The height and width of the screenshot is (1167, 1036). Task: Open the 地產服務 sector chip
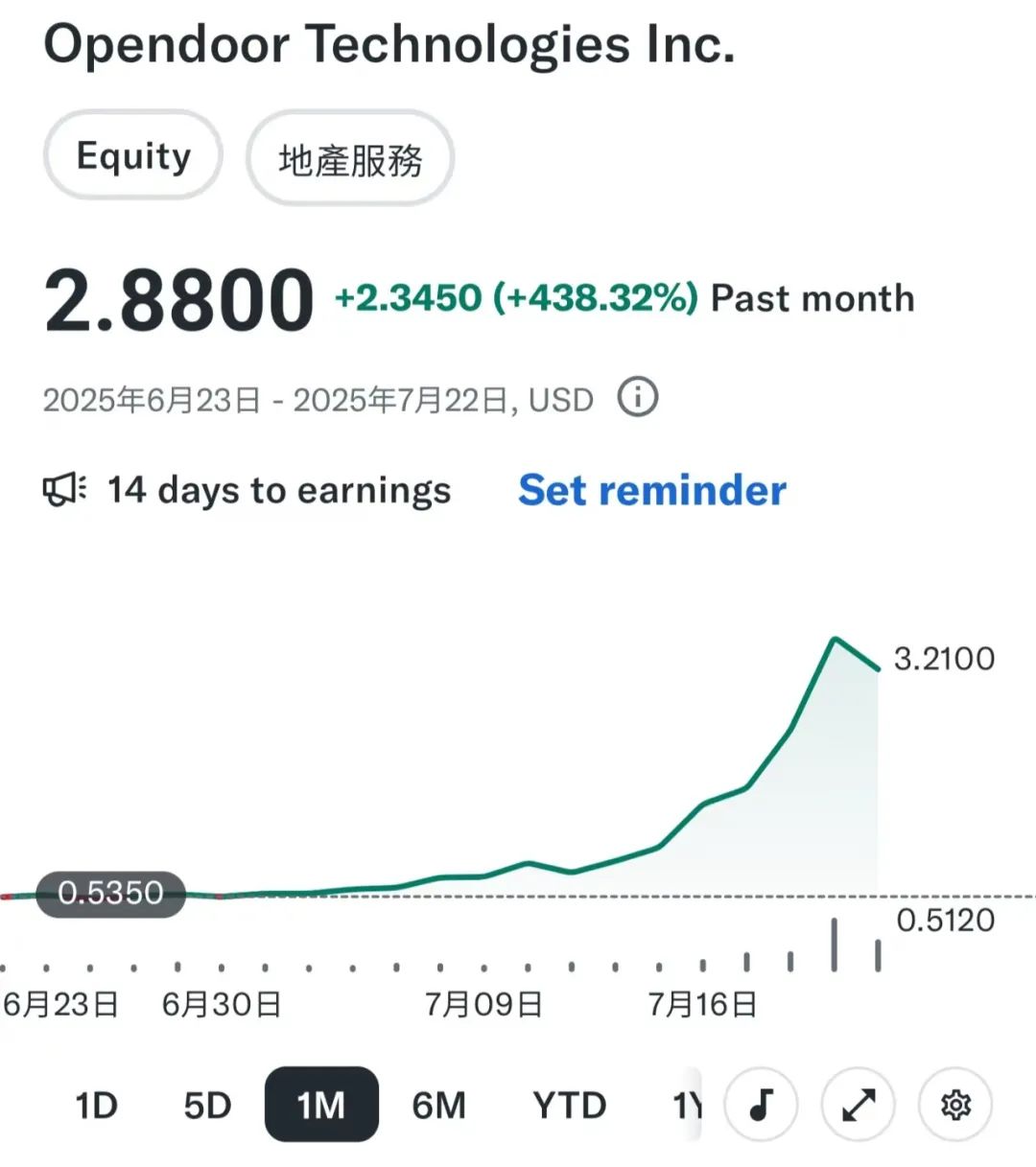[x=350, y=159]
